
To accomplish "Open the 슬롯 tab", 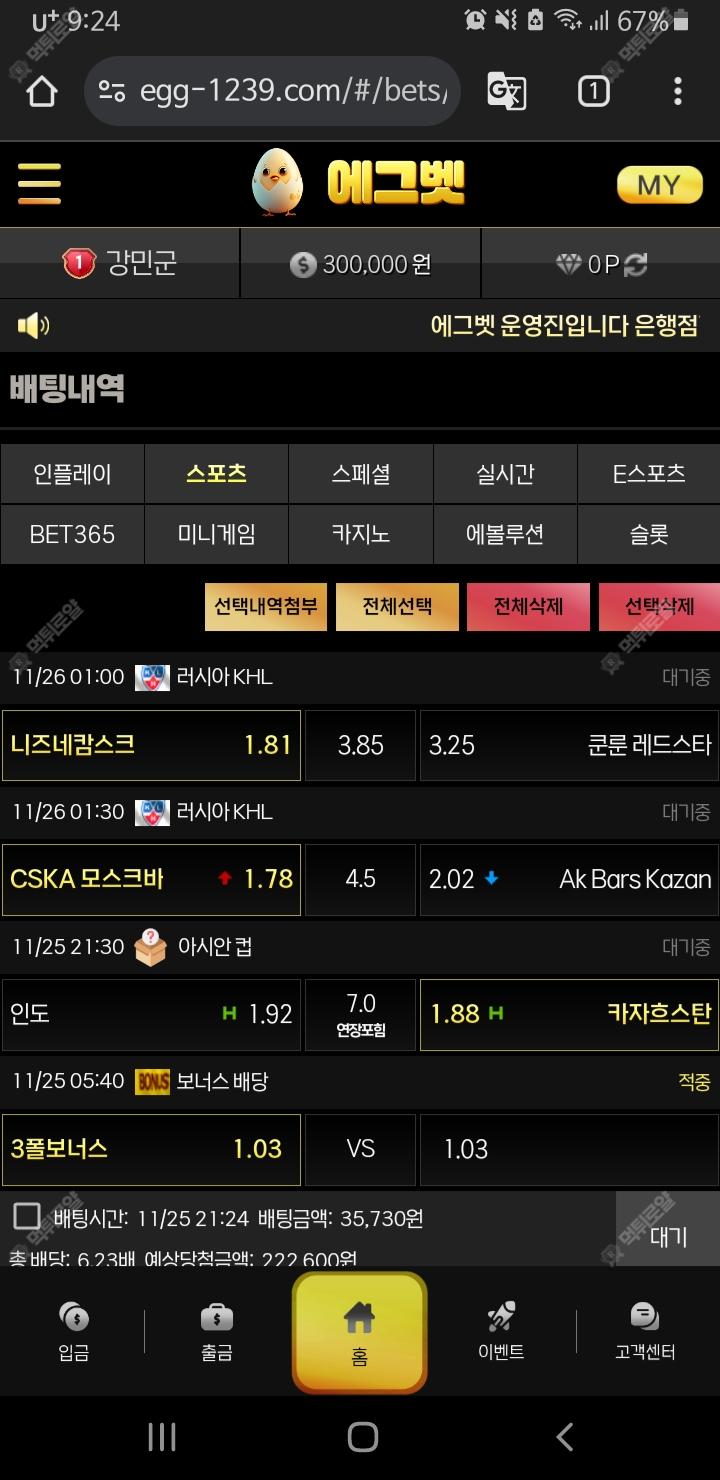I will pos(648,534).
